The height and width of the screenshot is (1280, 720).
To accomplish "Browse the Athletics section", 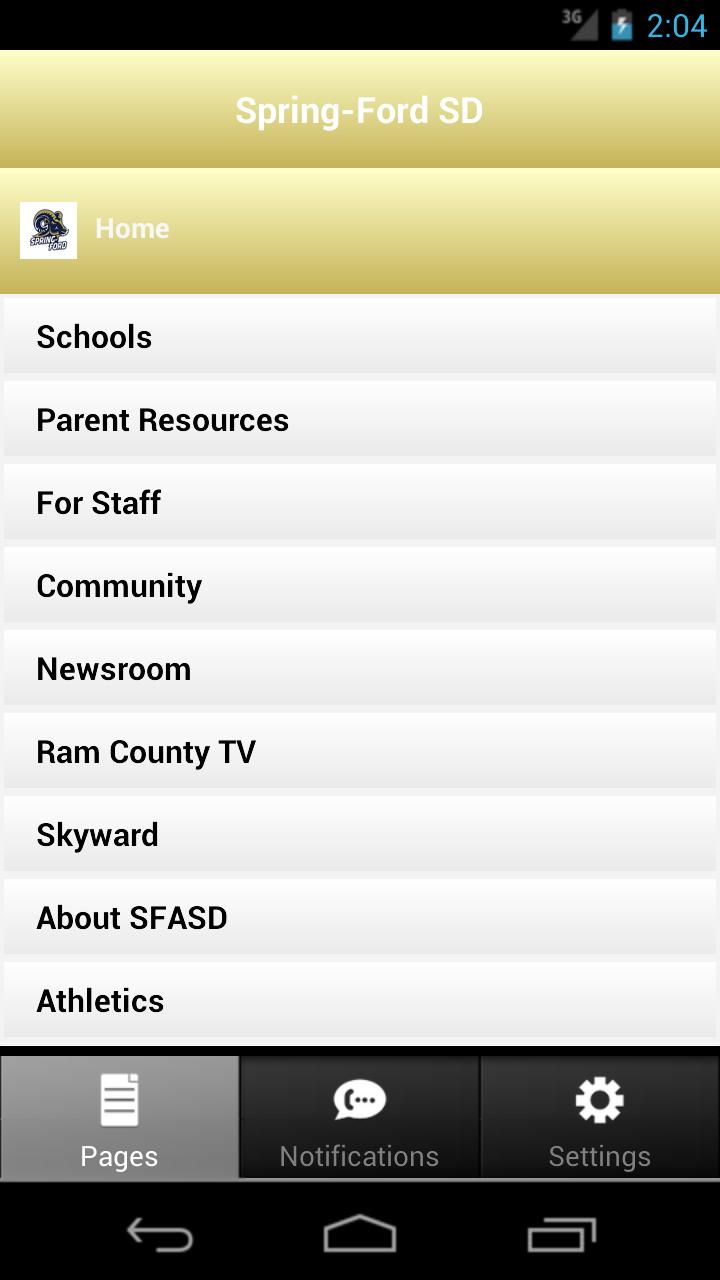I will 360,1001.
